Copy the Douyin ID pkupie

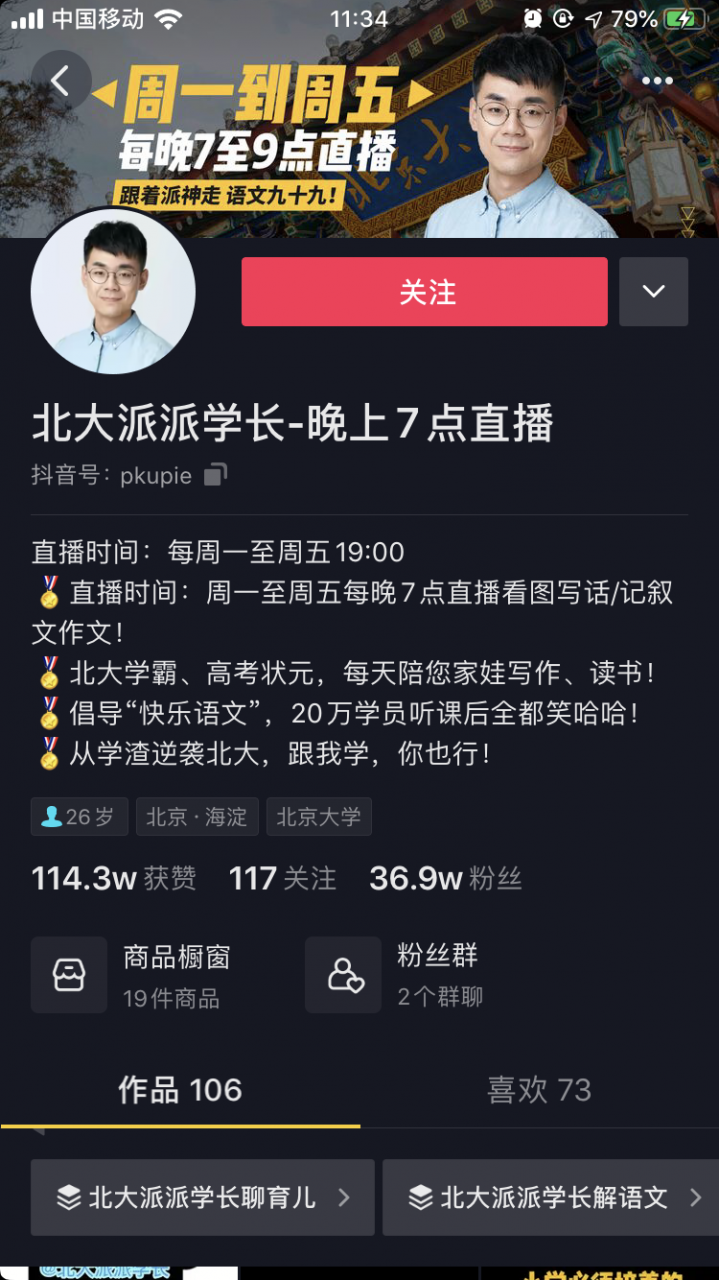(x=215, y=475)
